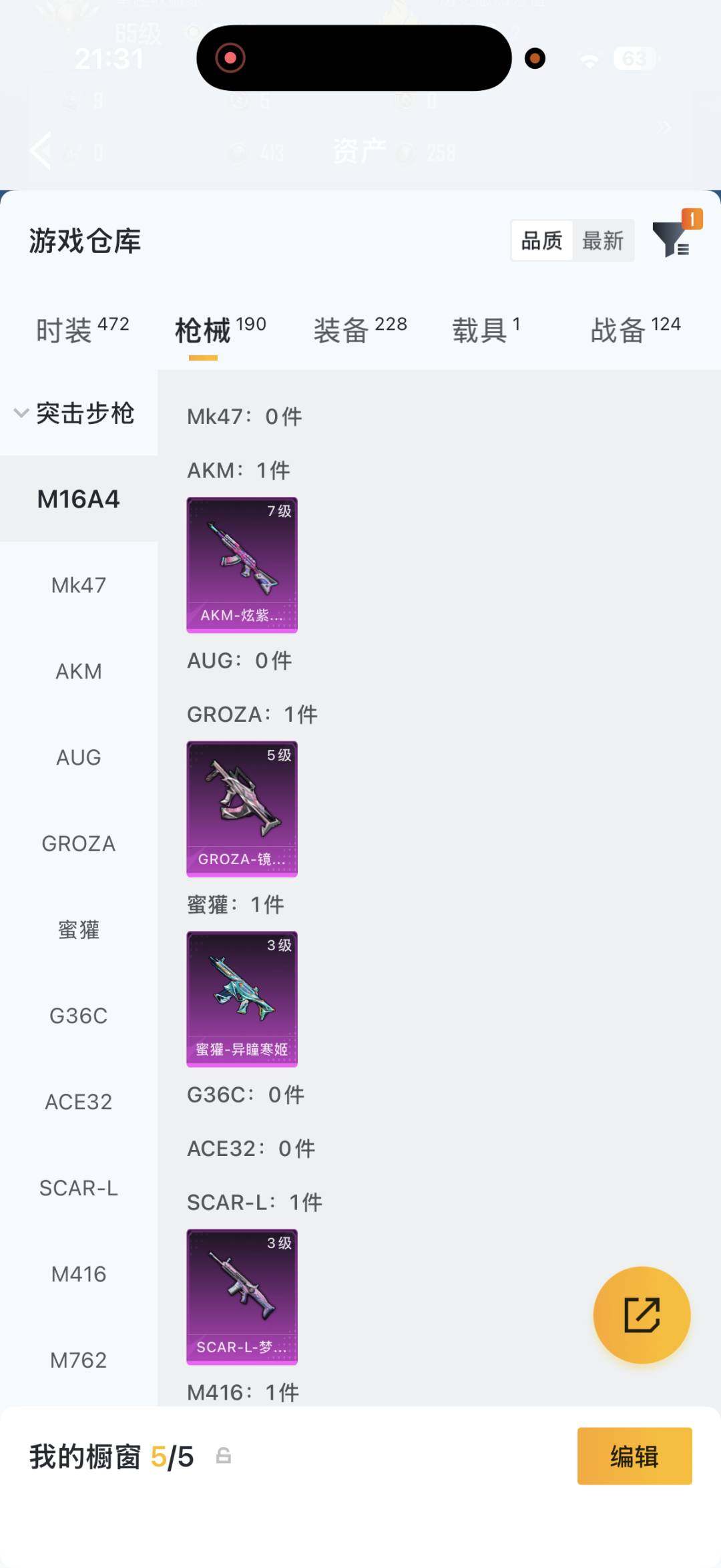Sort the warehouse by 品质
Screen dimensions: 721x1568
point(542,240)
